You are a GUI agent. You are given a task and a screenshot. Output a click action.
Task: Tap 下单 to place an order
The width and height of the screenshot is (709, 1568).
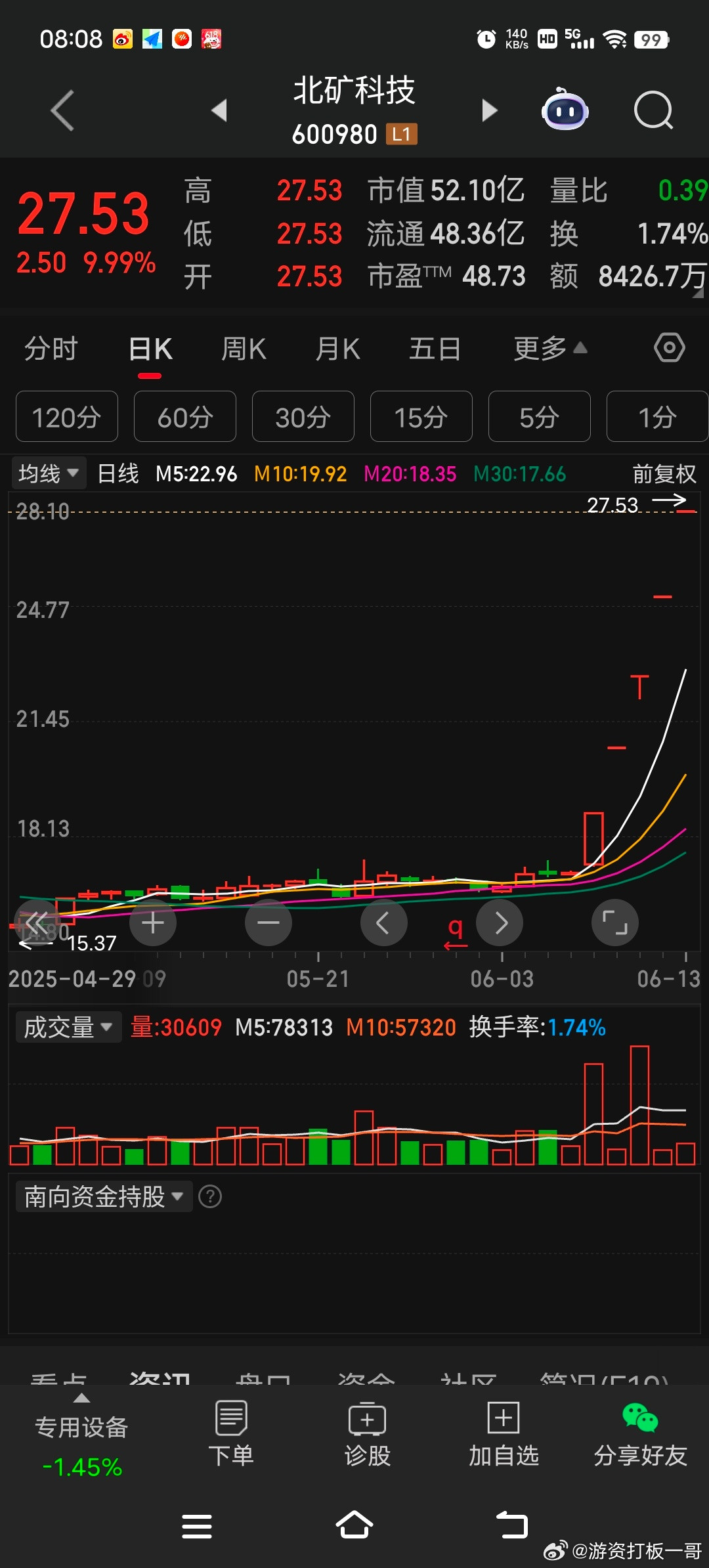231,1434
